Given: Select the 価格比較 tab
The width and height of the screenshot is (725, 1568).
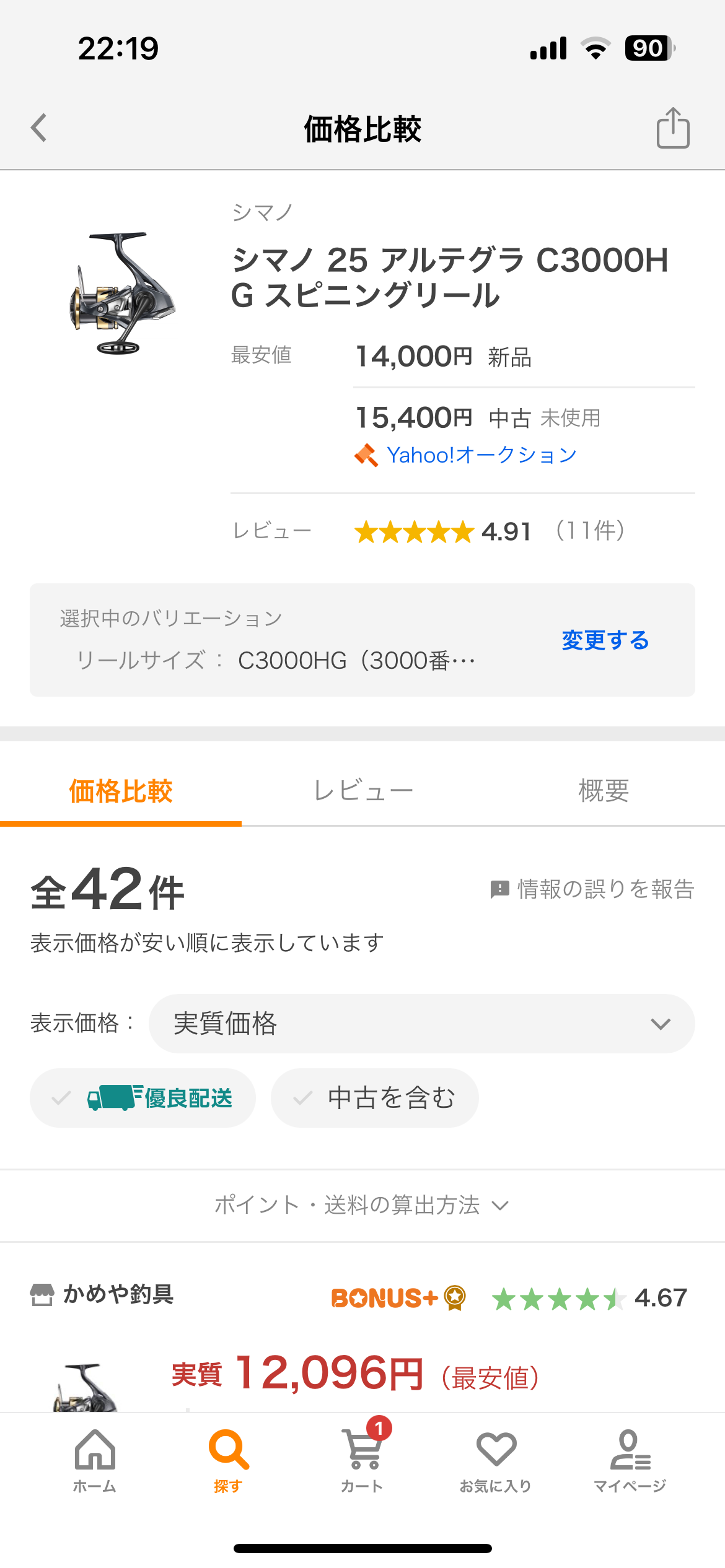Looking at the screenshot, I should coord(121,791).
